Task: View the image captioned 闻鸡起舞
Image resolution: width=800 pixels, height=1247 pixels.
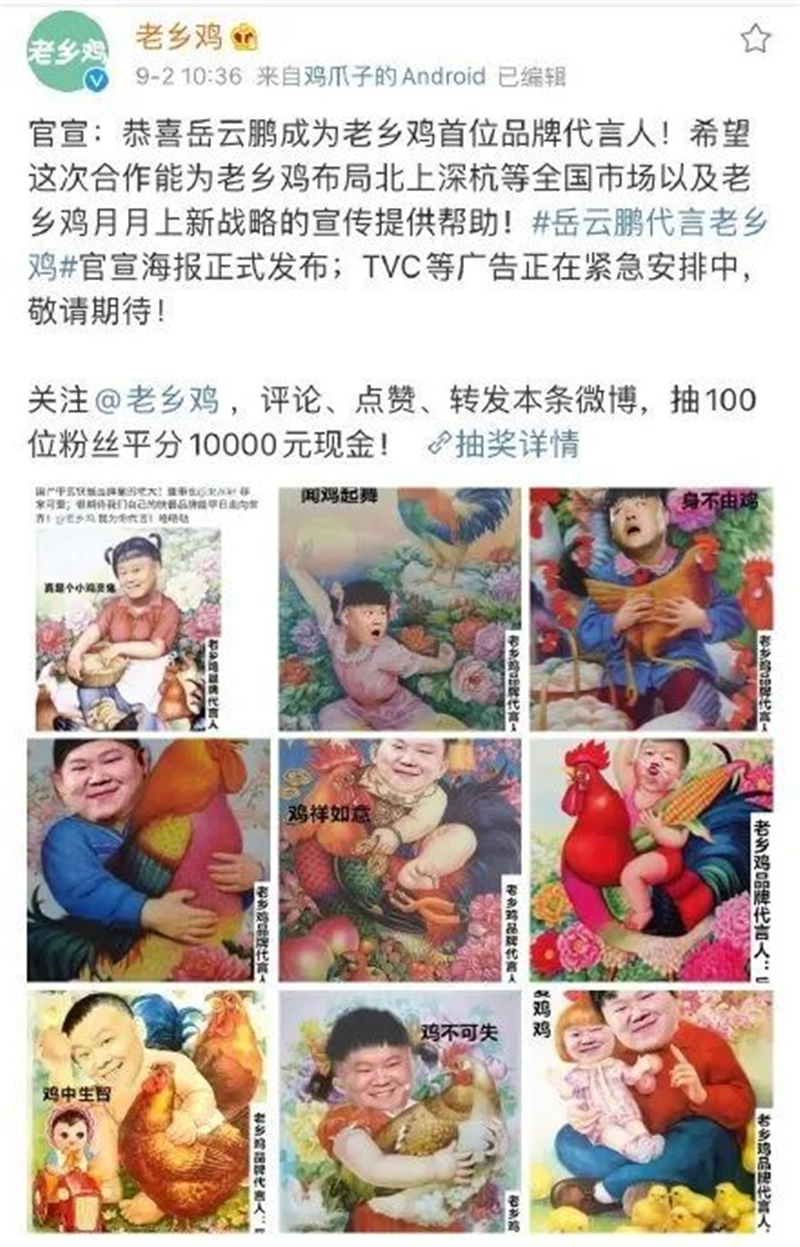Action: coord(400,608)
